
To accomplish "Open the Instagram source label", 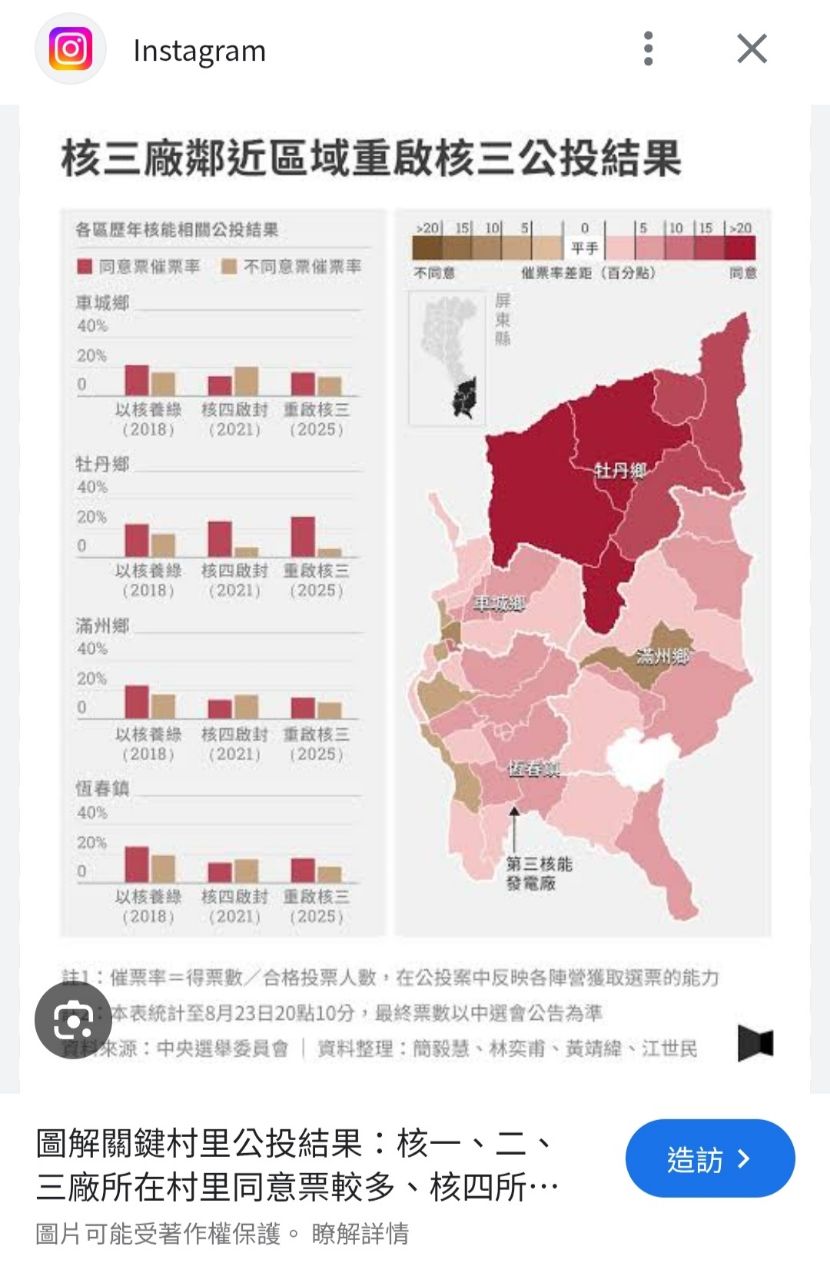I will (x=199, y=51).
